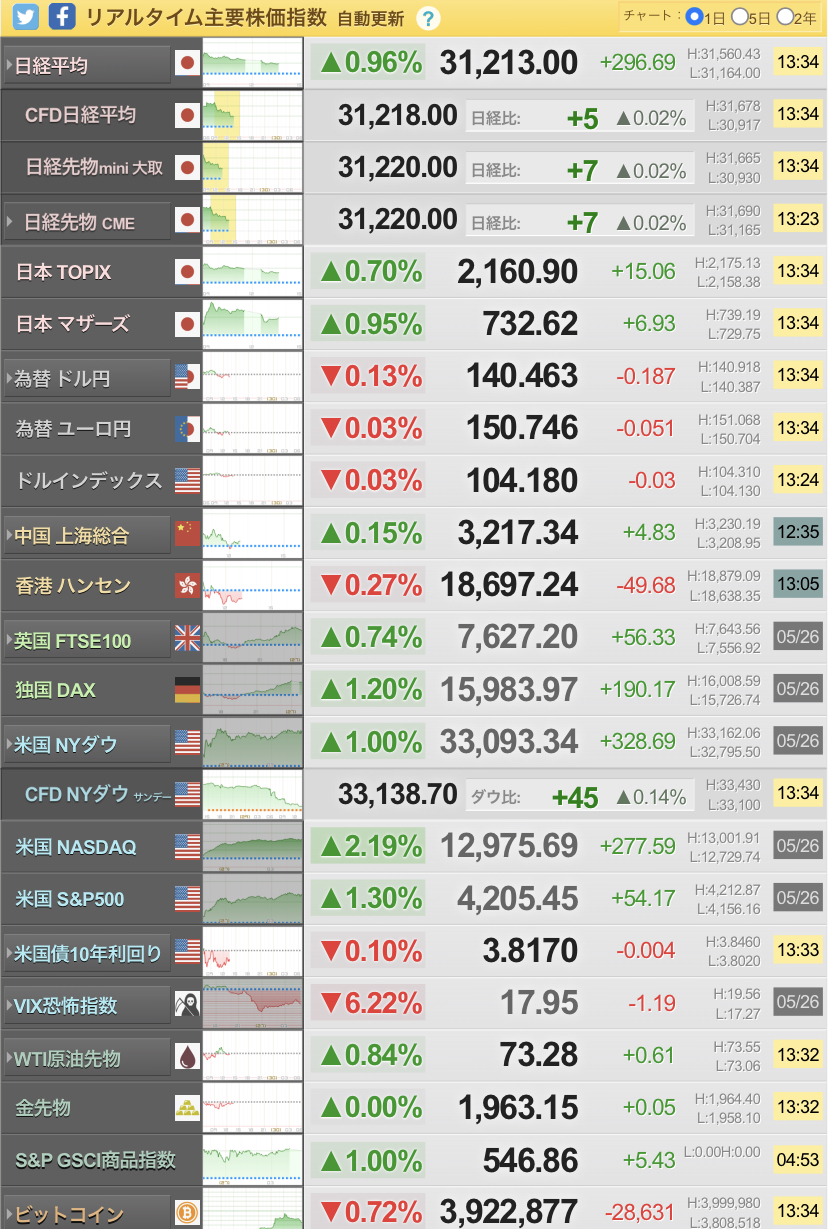Image resolution: width=828 pixels, height=1229 pixels.
Task: Open 英国 FTSE100 index details
Action: click(x=87, y=640)
